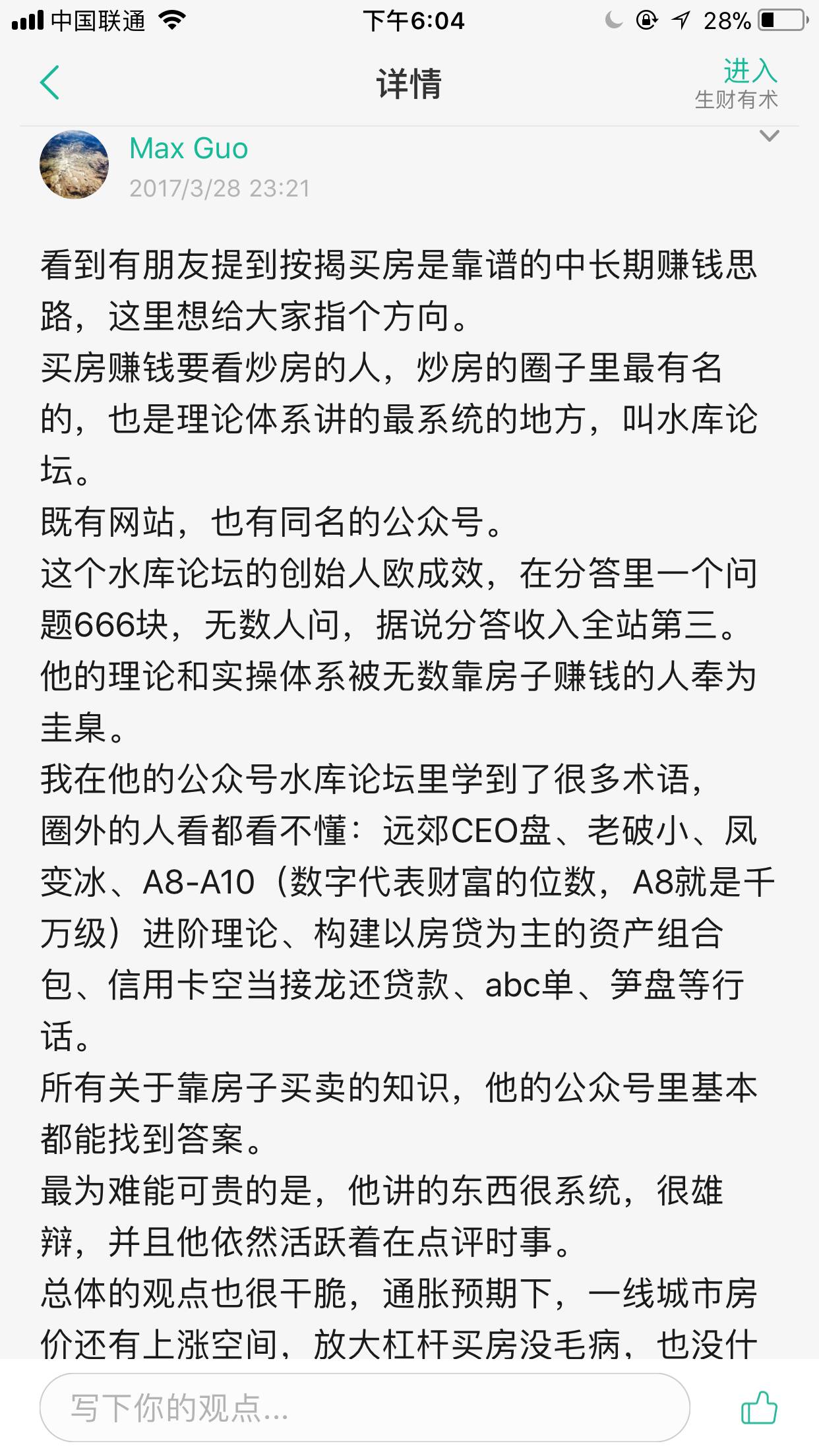Open Max Guo's avatar
The image size is (819, 1456).
click(x=75, y=165)
